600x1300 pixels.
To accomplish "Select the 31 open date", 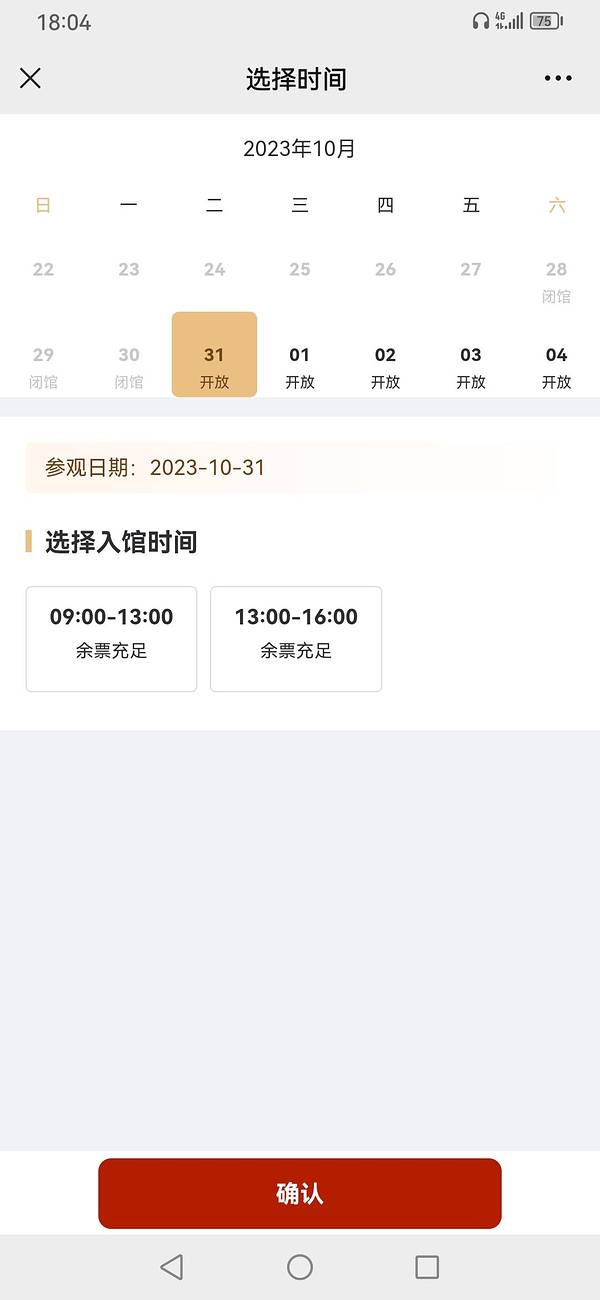I will point(214,355).
